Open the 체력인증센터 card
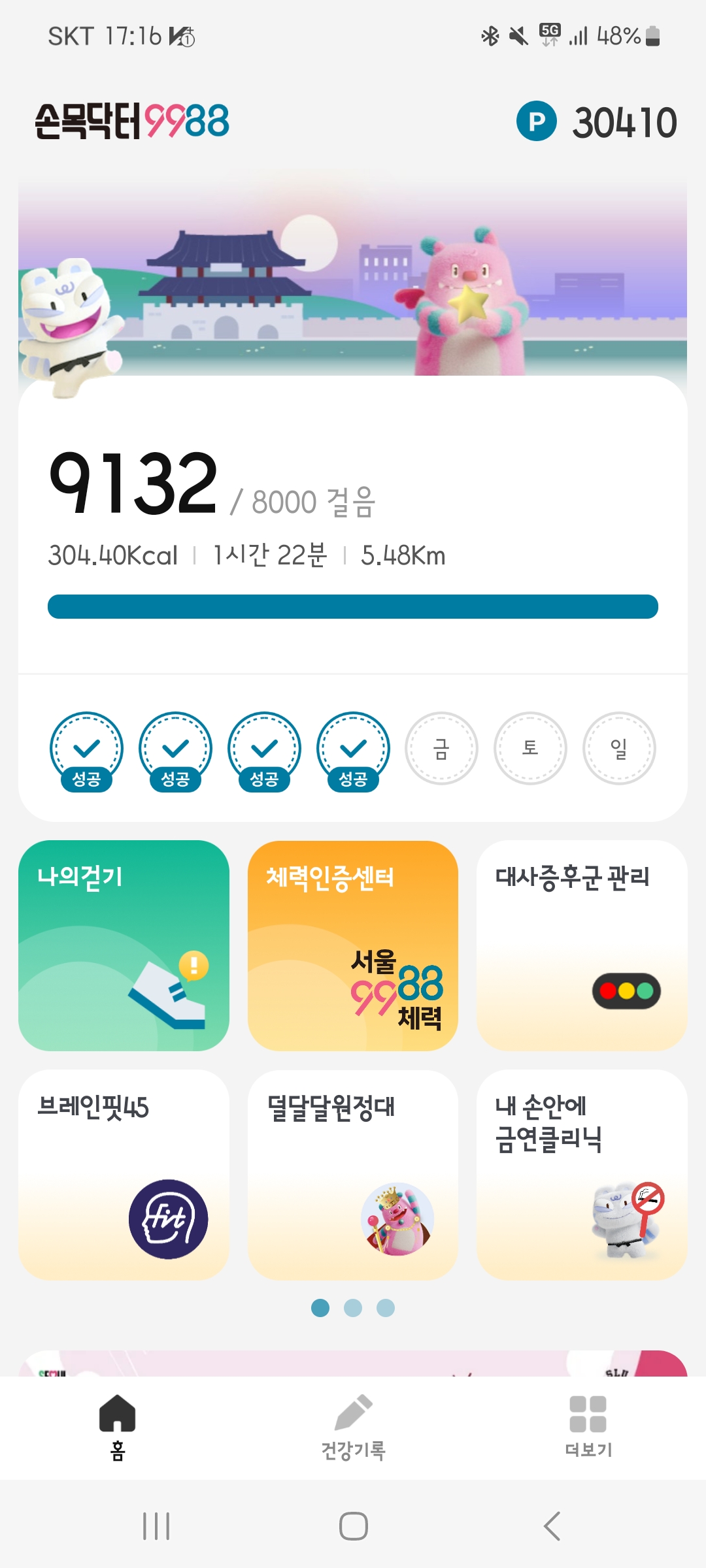The image size is (706, 1568). 353,945
